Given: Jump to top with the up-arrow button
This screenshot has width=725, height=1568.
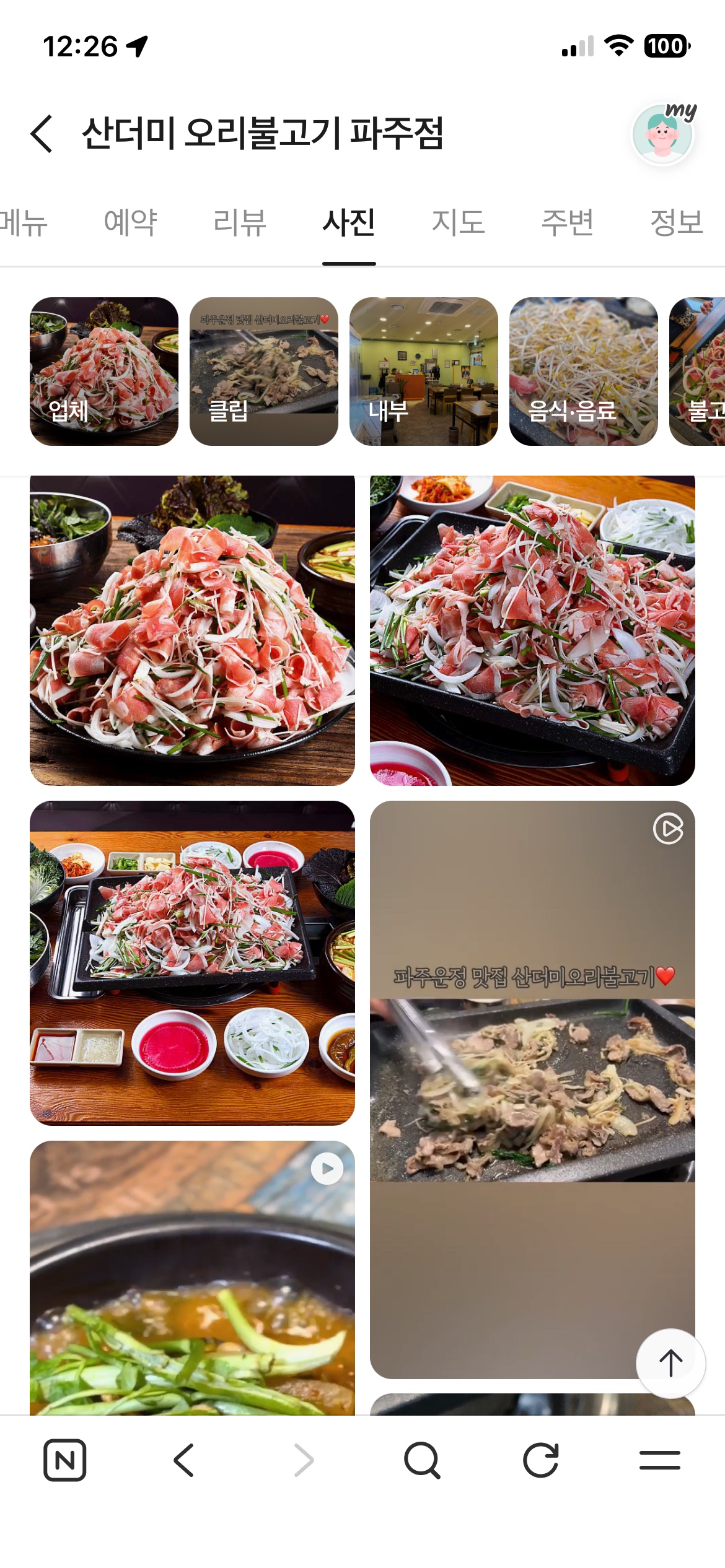Looking at the screenshot, I should [x=670, y=1363].
